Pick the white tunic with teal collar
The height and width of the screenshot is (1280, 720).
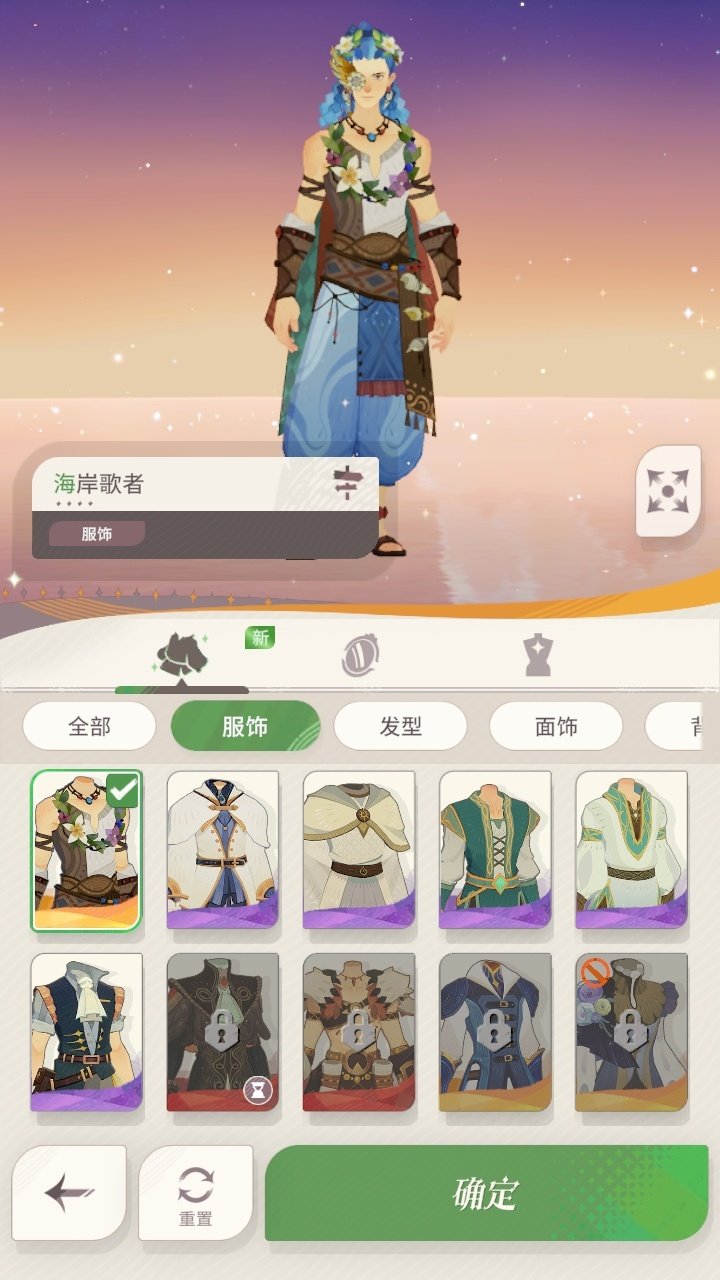(631, 849)
